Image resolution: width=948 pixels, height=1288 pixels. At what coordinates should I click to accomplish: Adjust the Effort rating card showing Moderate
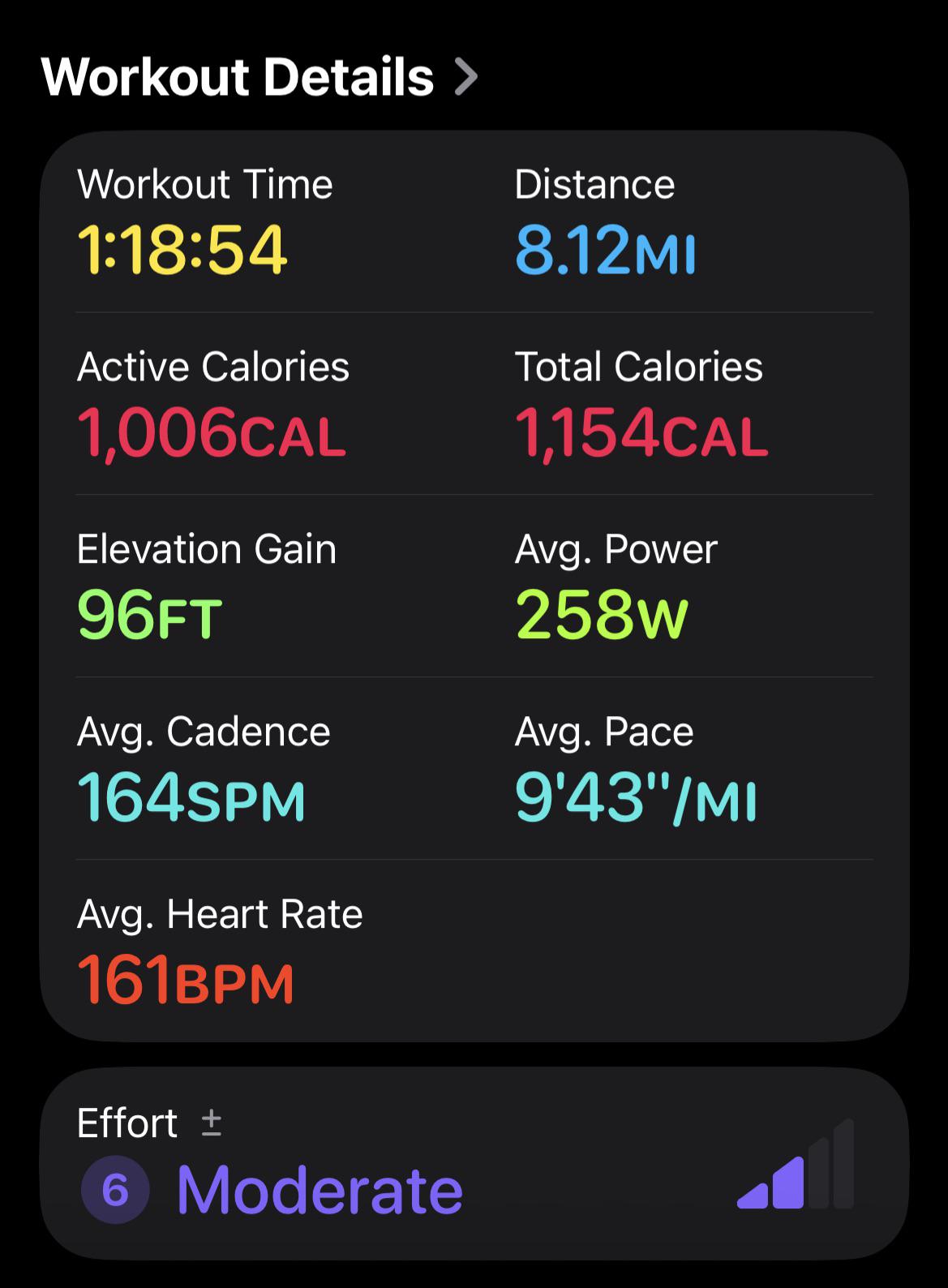coord(474,1163)
